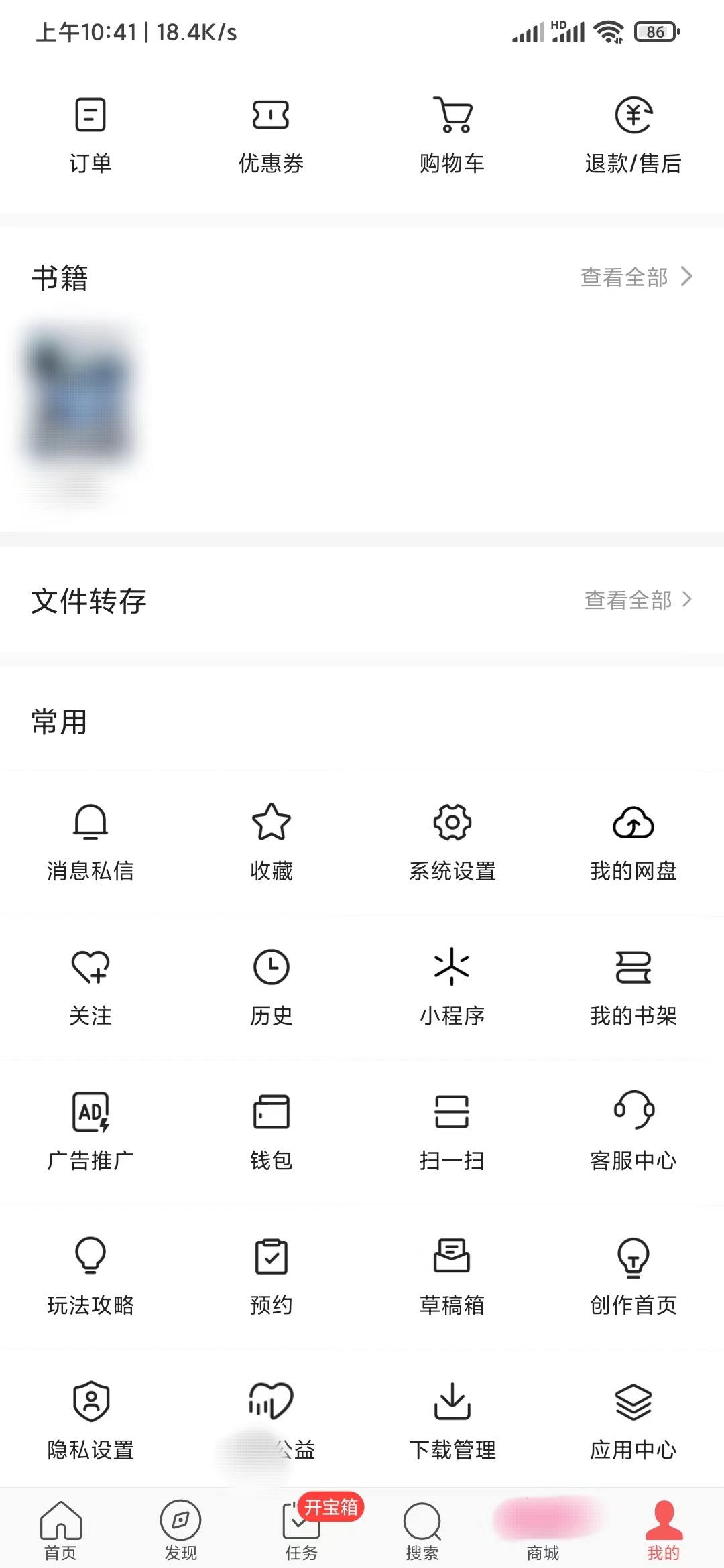Image resolution: width=724 pixels, height=1568 pixels.
Task: Open 草稿箱 drafts box
Action: (452, 1273)
